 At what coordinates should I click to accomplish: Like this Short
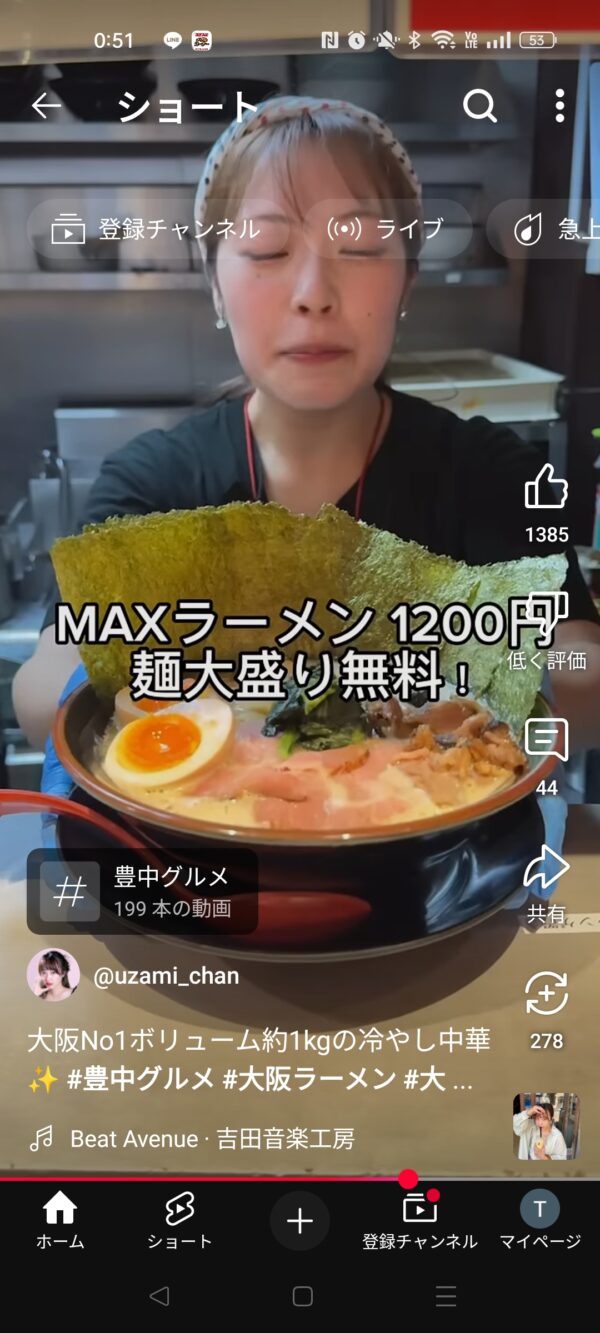tap(546, 488)
